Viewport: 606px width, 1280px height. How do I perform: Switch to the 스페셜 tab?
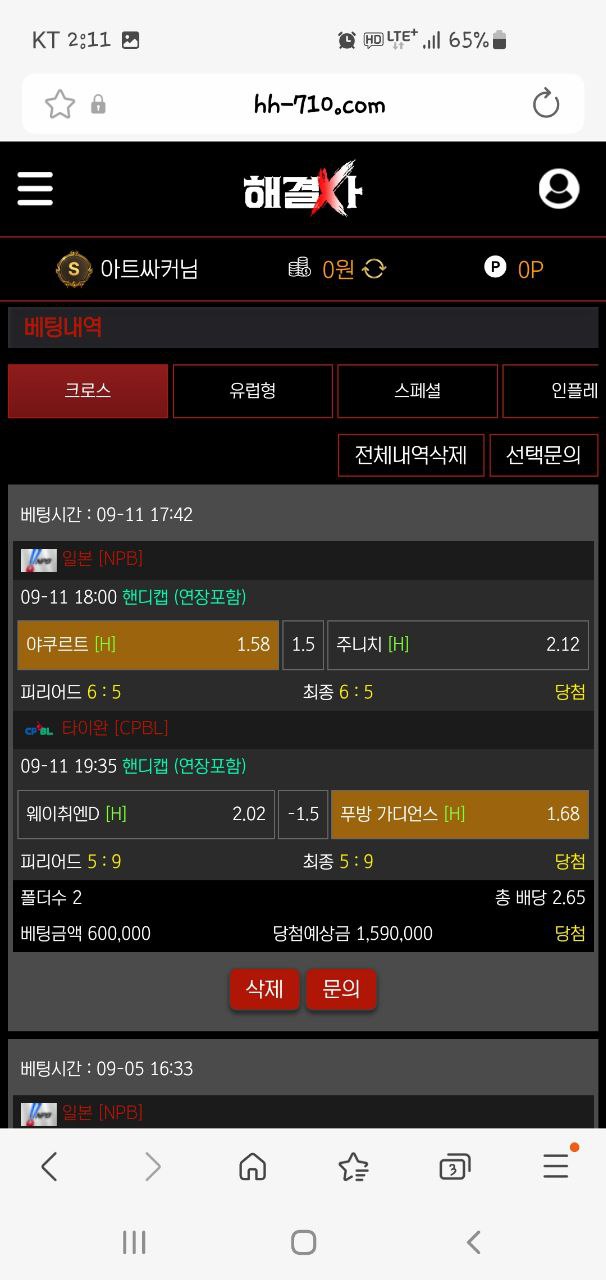tap(417, 391)
